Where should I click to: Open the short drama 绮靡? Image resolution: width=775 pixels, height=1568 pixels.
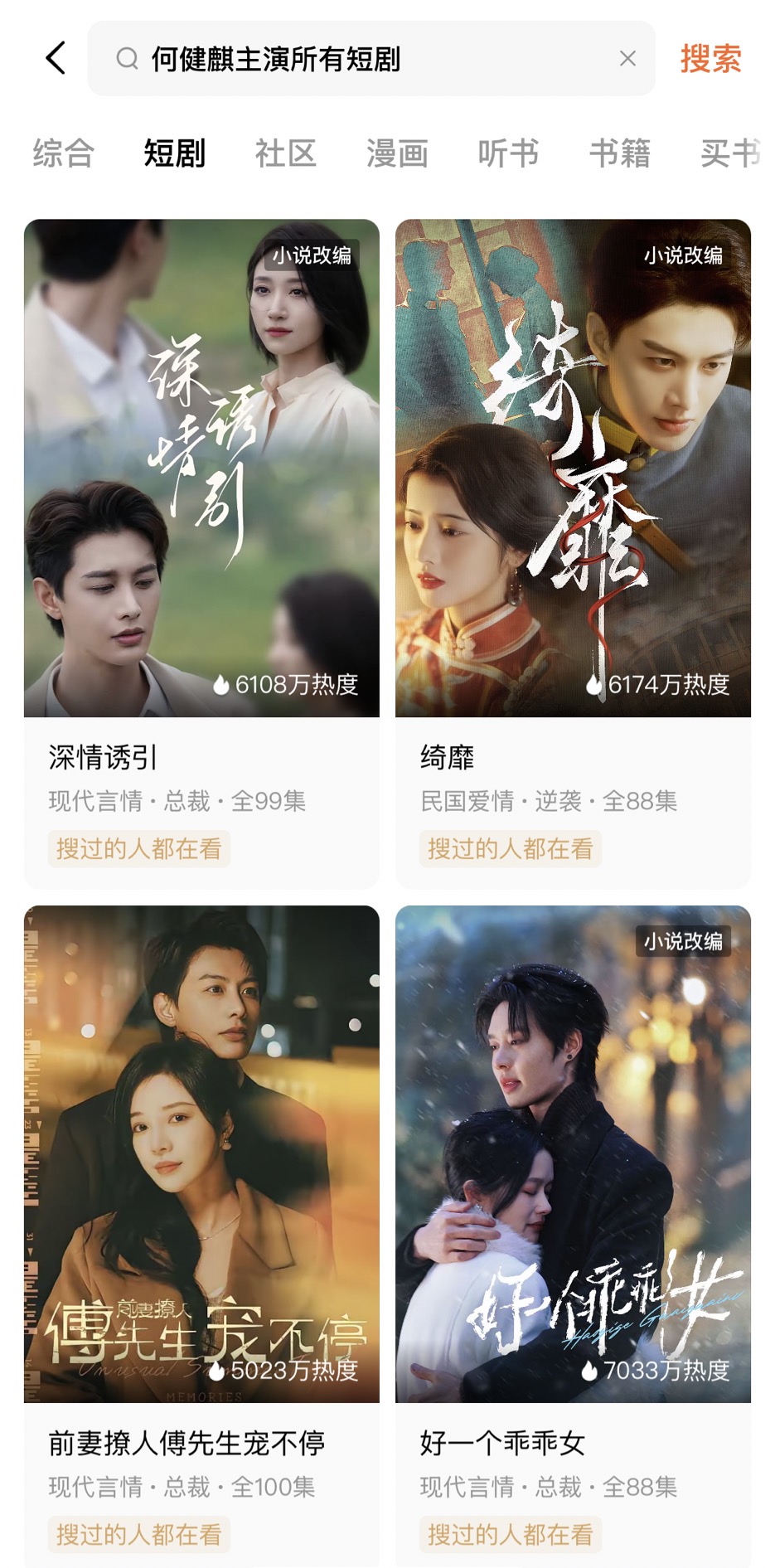pos(573,498)
